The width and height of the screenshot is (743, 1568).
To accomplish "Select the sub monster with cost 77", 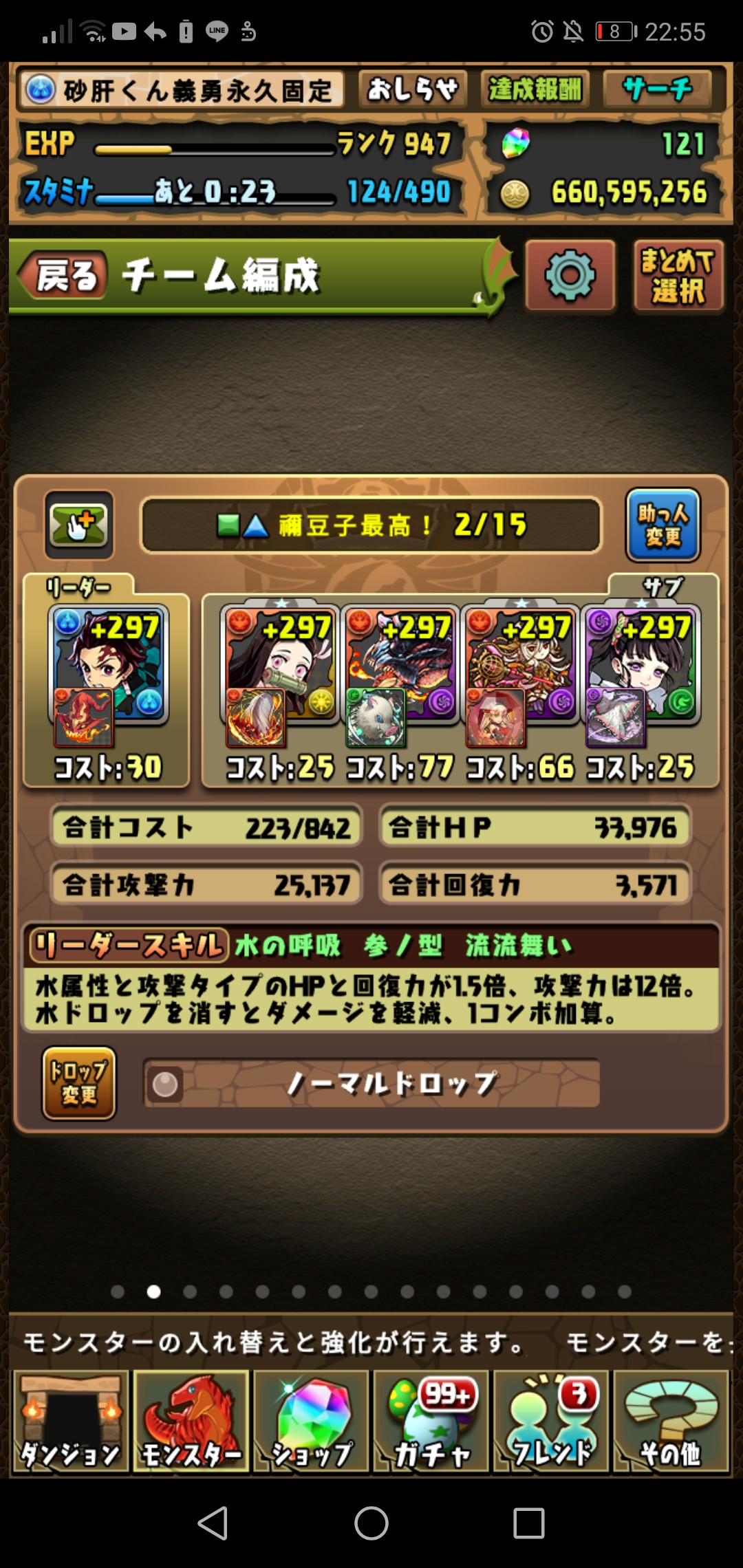I will tap(400, 674).
